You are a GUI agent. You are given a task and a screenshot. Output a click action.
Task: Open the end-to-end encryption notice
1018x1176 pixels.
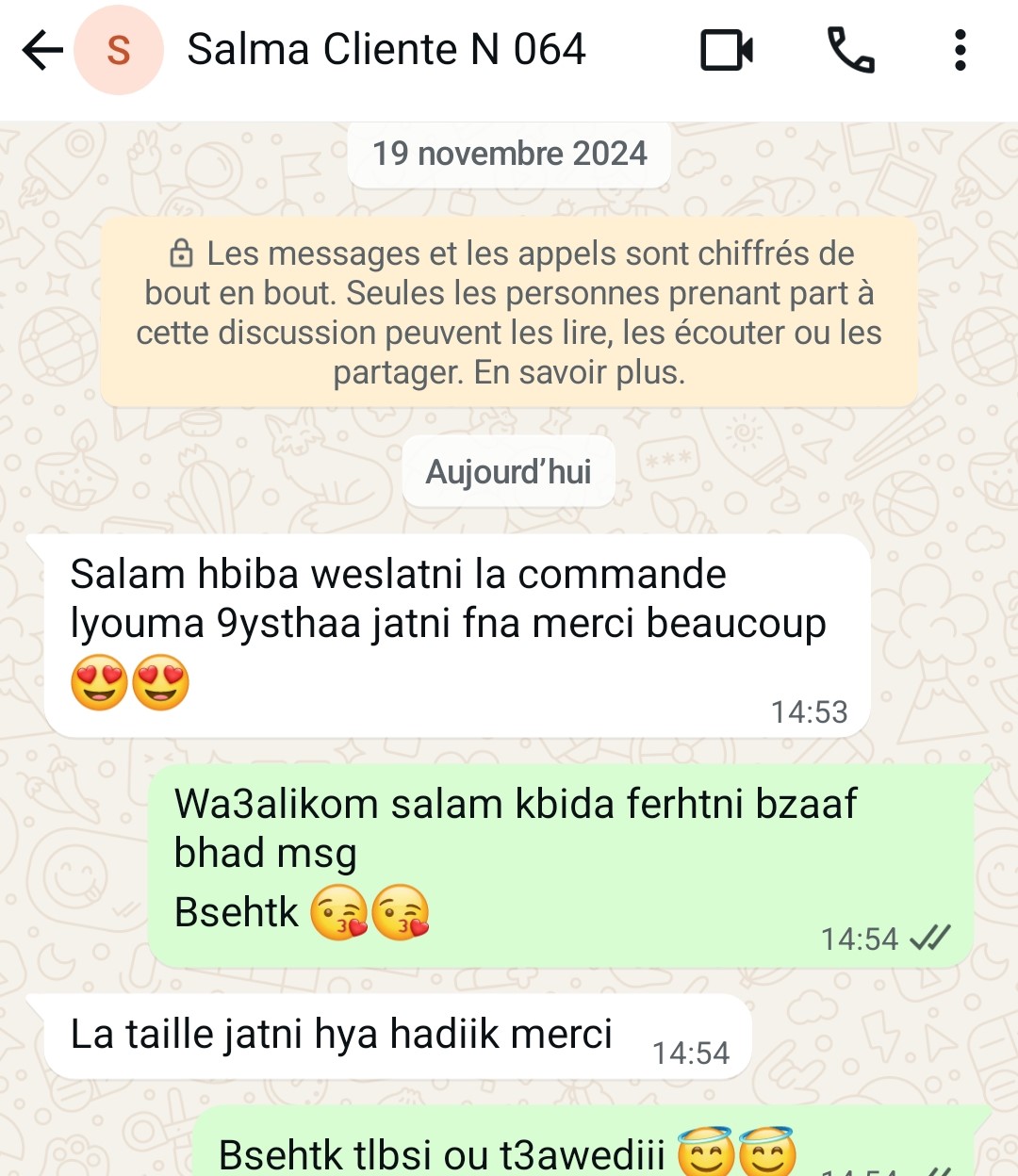tap(509, 313)
